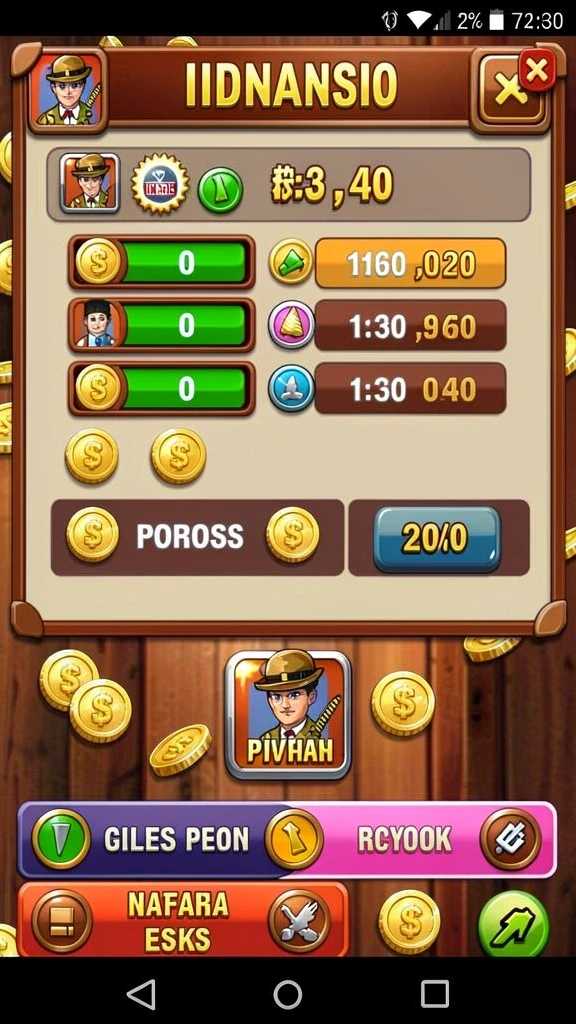This screenshot has width=576, height=1024.
Task: Tap the 1160,020 orange upgrade bar
Action: pos(410,263)
